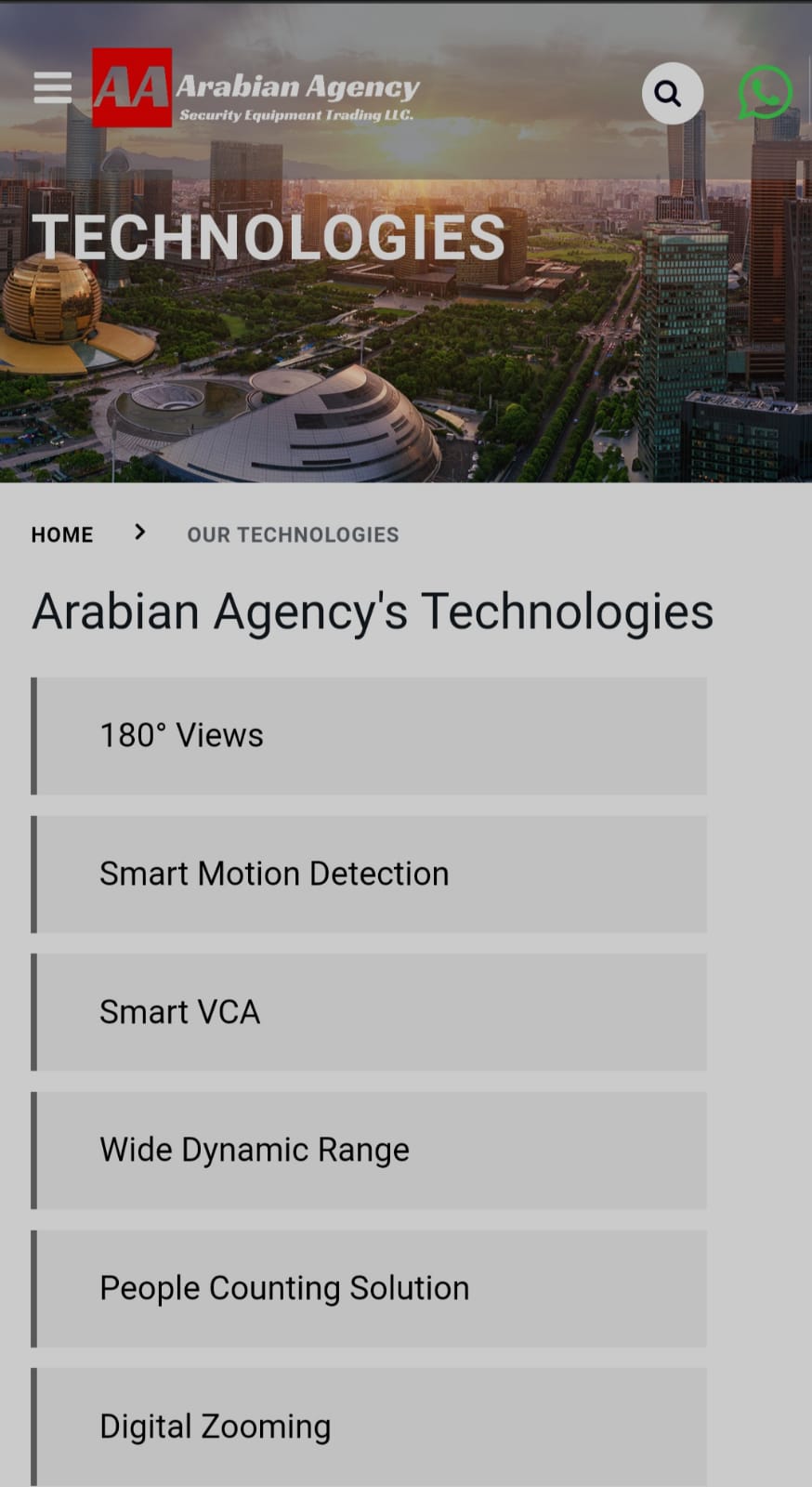Open the hamburger navigation menu

tap(52, 87)
